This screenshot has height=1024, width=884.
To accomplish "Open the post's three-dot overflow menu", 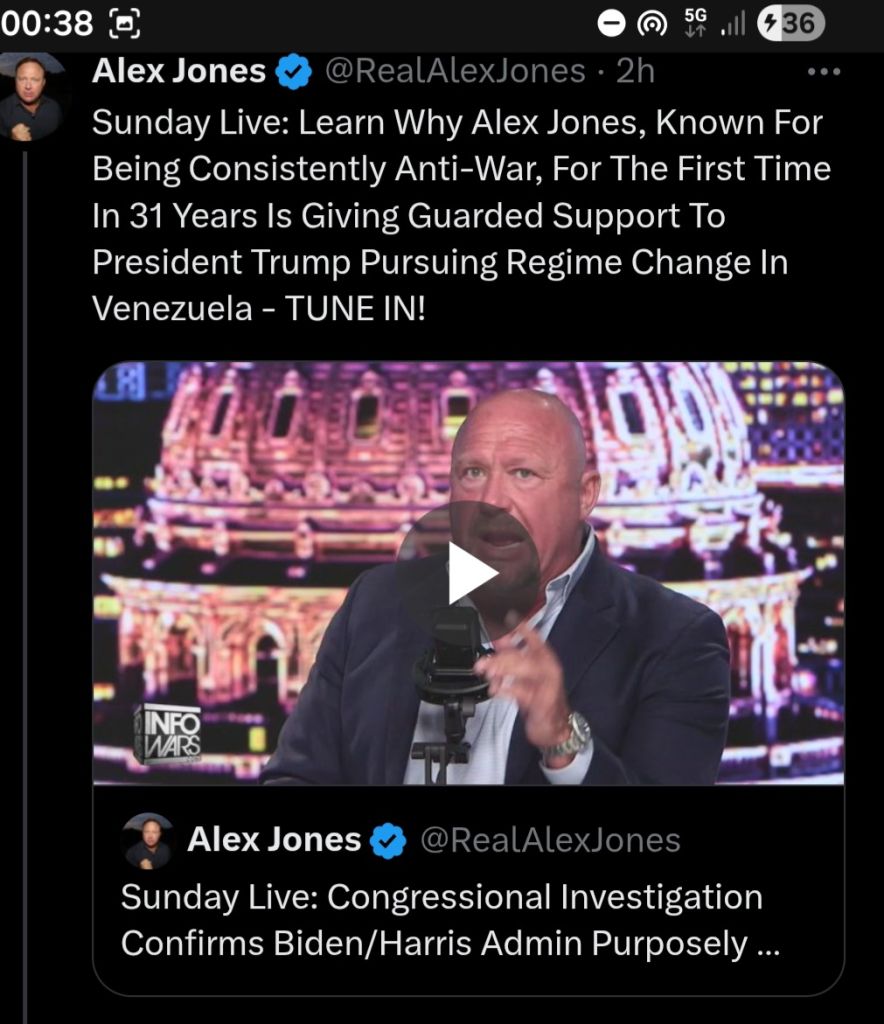I will click(x=823, y=72).
